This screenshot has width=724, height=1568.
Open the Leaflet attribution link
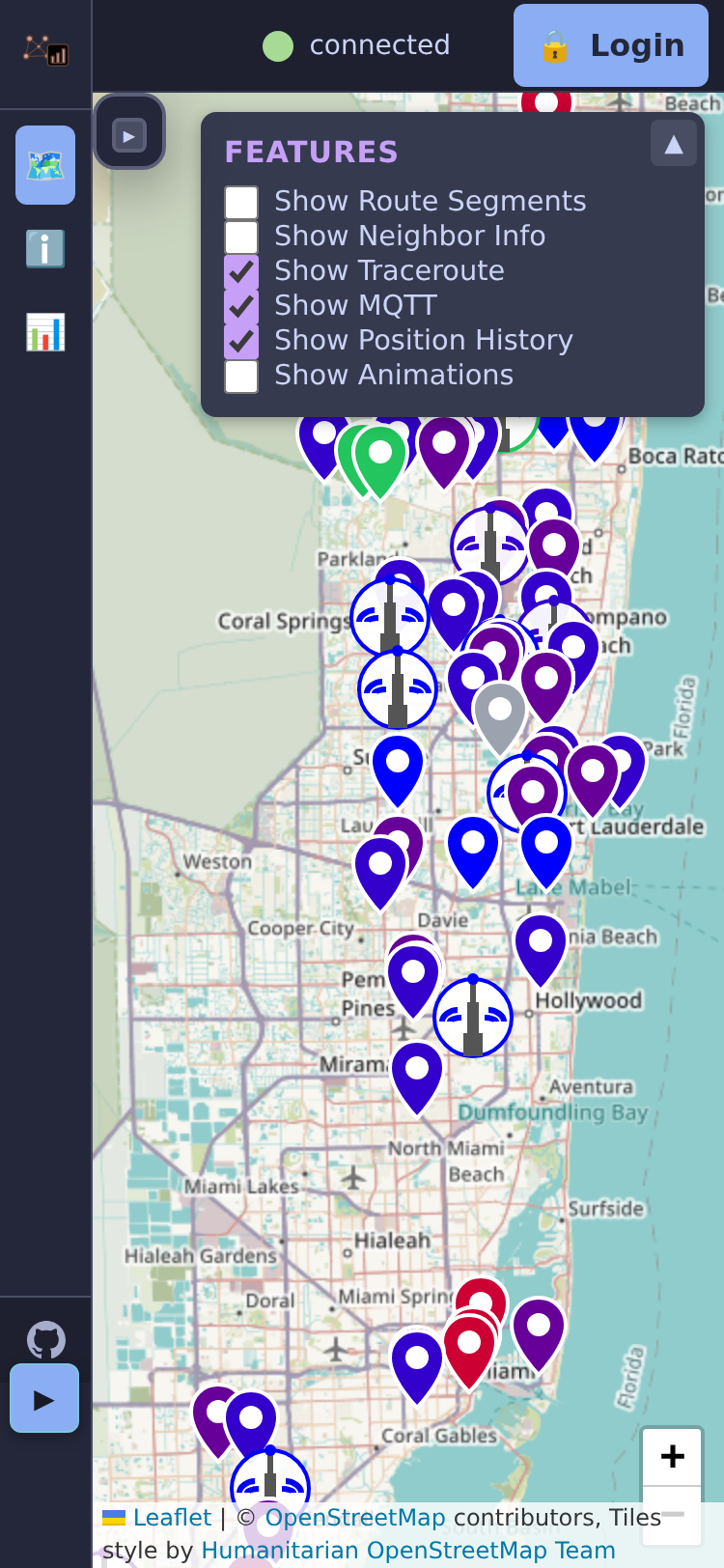(x=171, y=1517)
